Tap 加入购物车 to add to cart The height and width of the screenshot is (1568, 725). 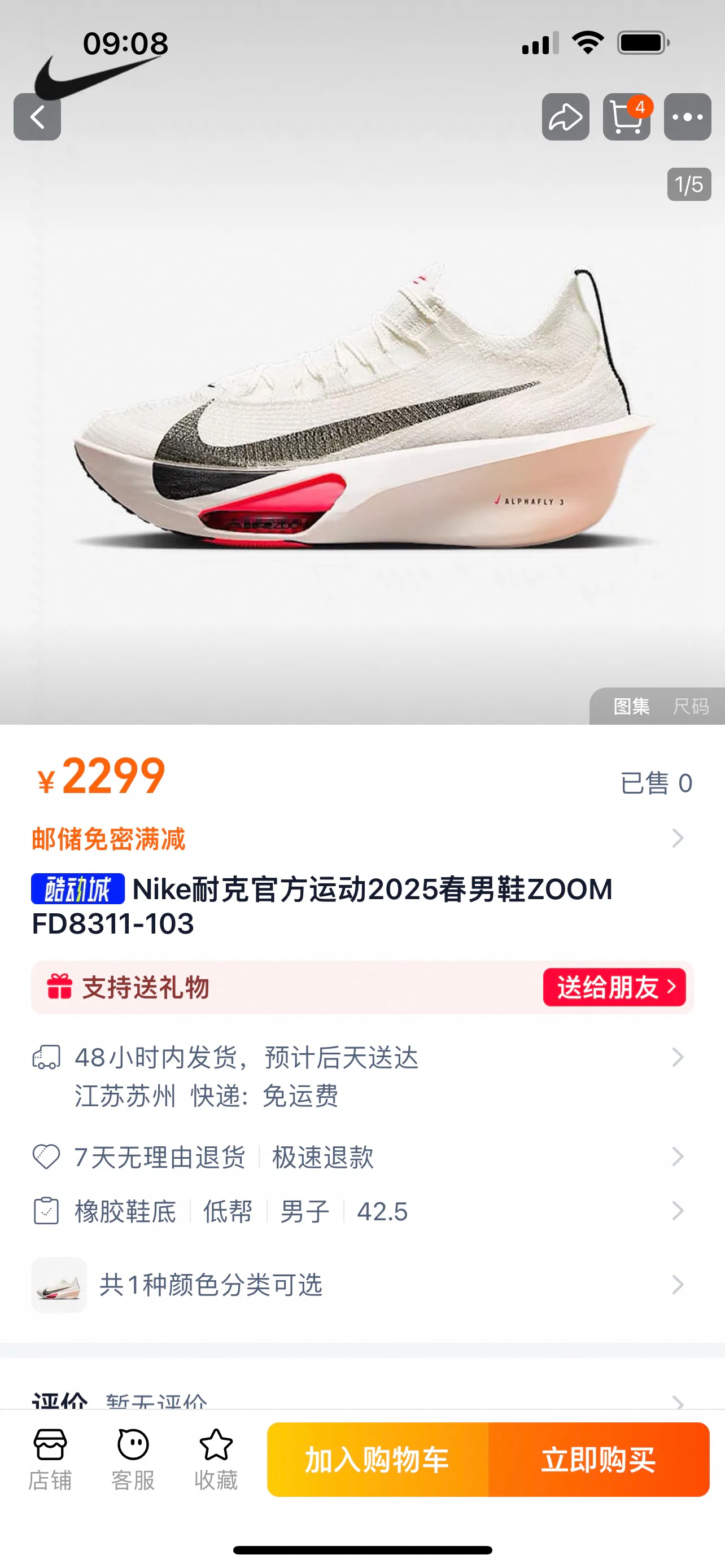[x=377, y=1460]
